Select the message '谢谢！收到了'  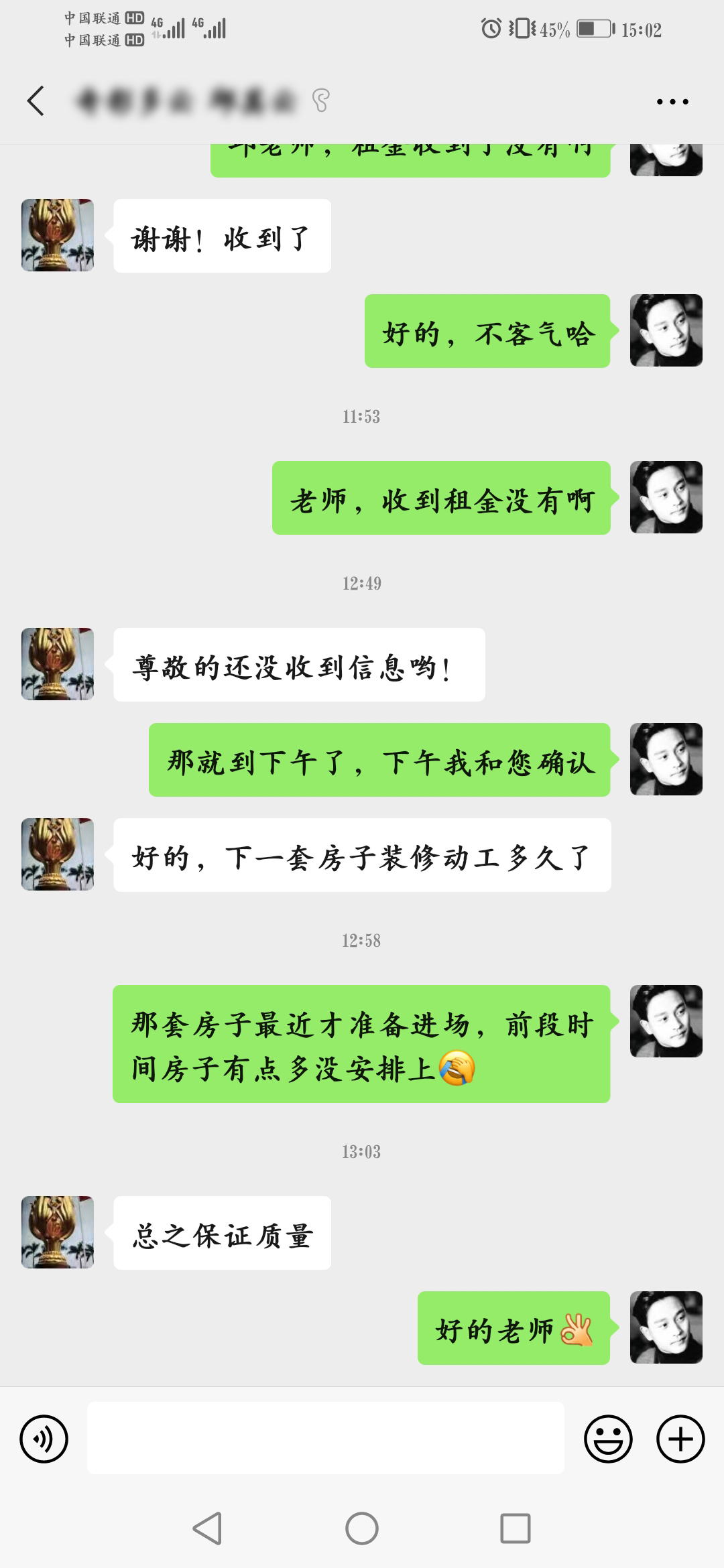220,235
